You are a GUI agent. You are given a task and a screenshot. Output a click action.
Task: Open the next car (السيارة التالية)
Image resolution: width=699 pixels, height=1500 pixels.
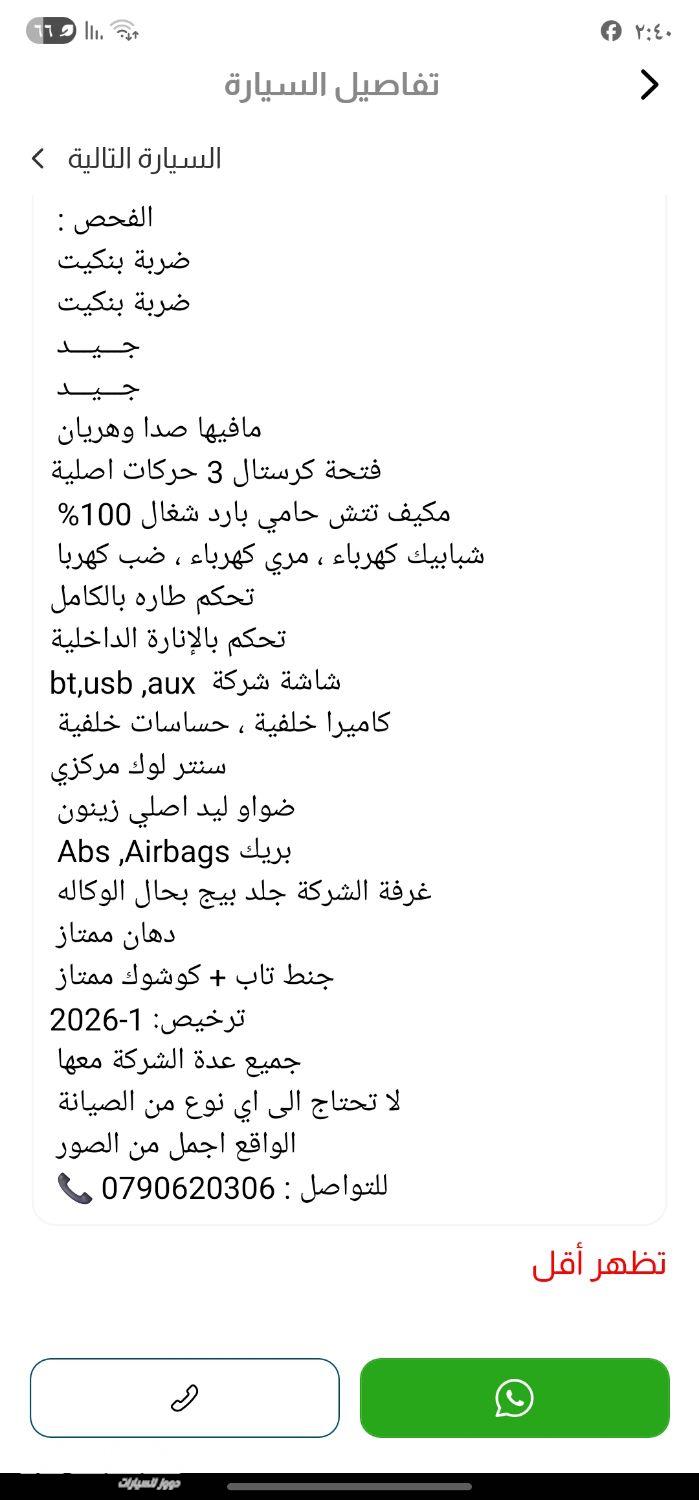126,158
